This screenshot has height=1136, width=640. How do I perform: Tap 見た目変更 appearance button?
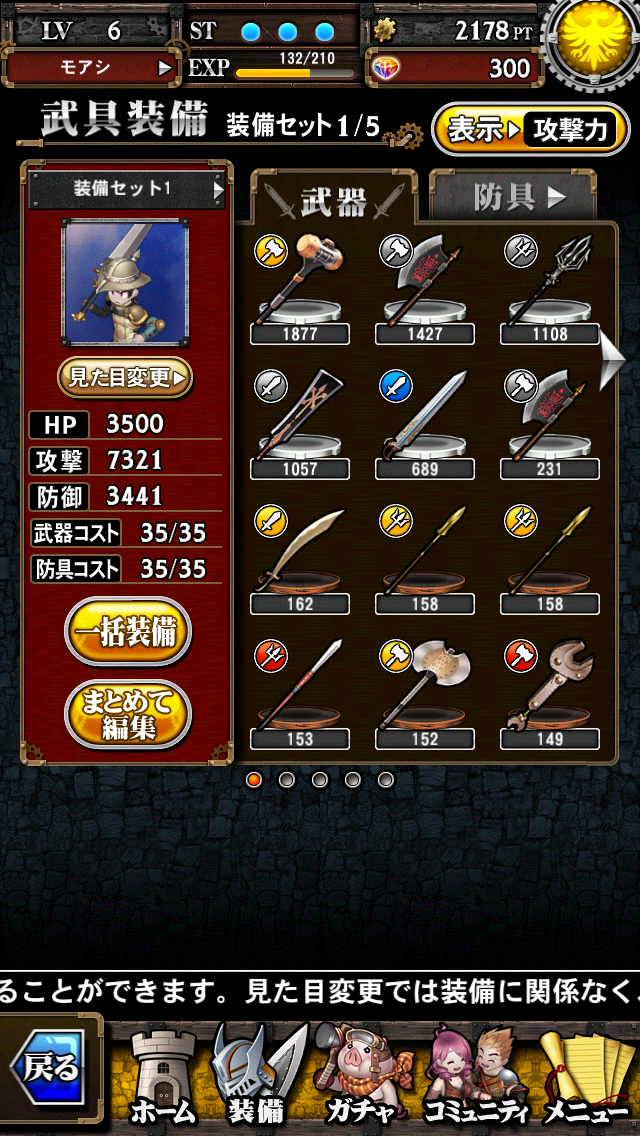click(126, 378)
